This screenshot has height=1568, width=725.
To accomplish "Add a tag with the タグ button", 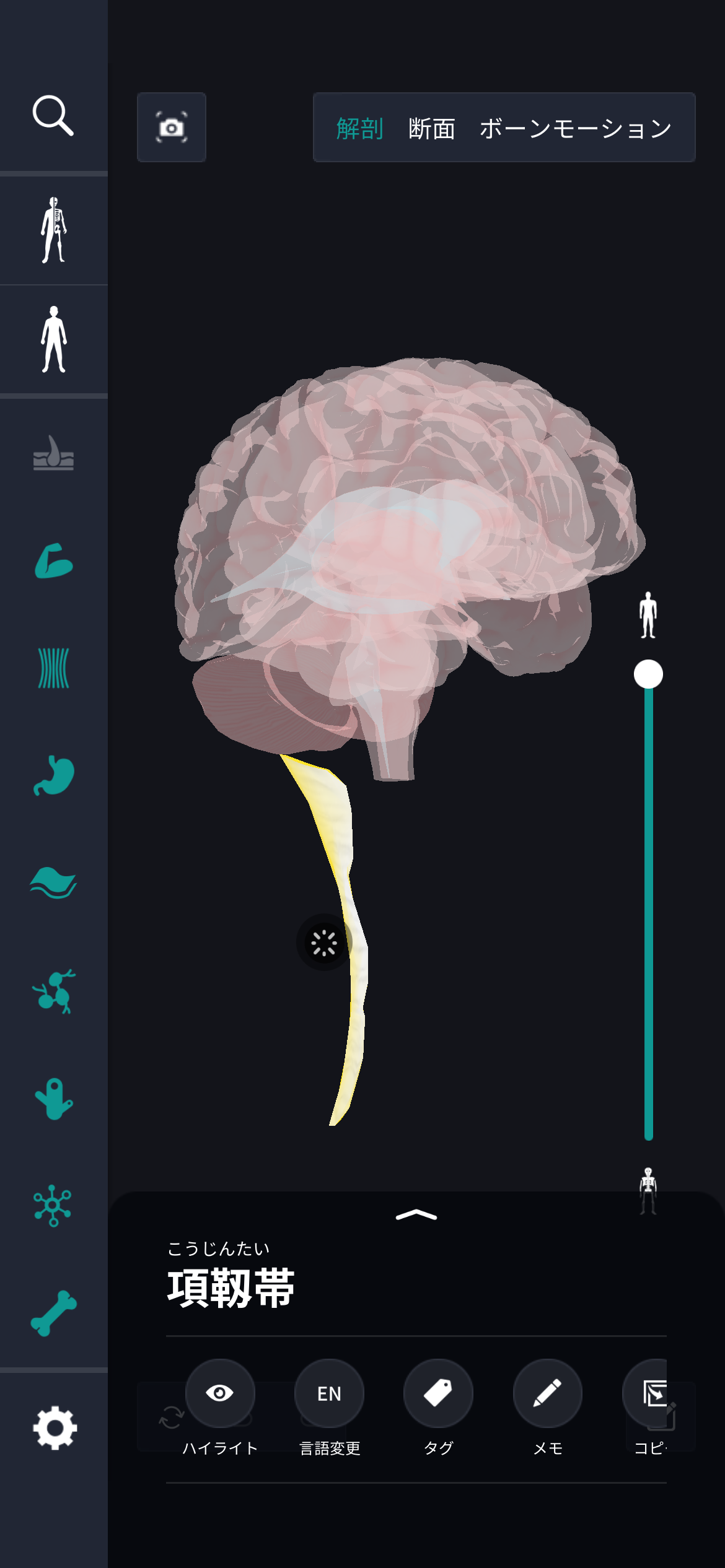I will coord(438,1393).
